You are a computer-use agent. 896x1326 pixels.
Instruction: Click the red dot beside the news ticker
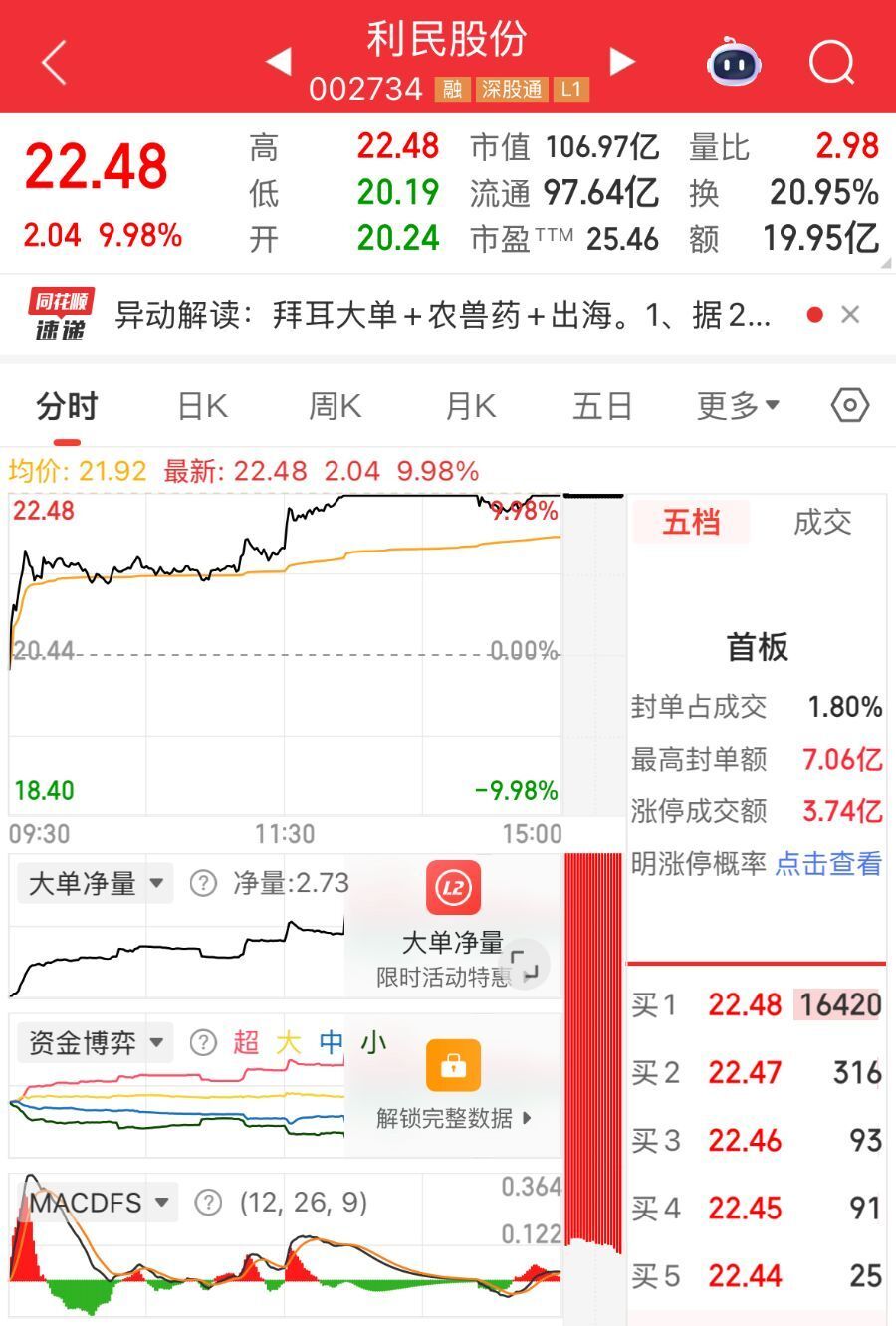click(x=815, y=313)
